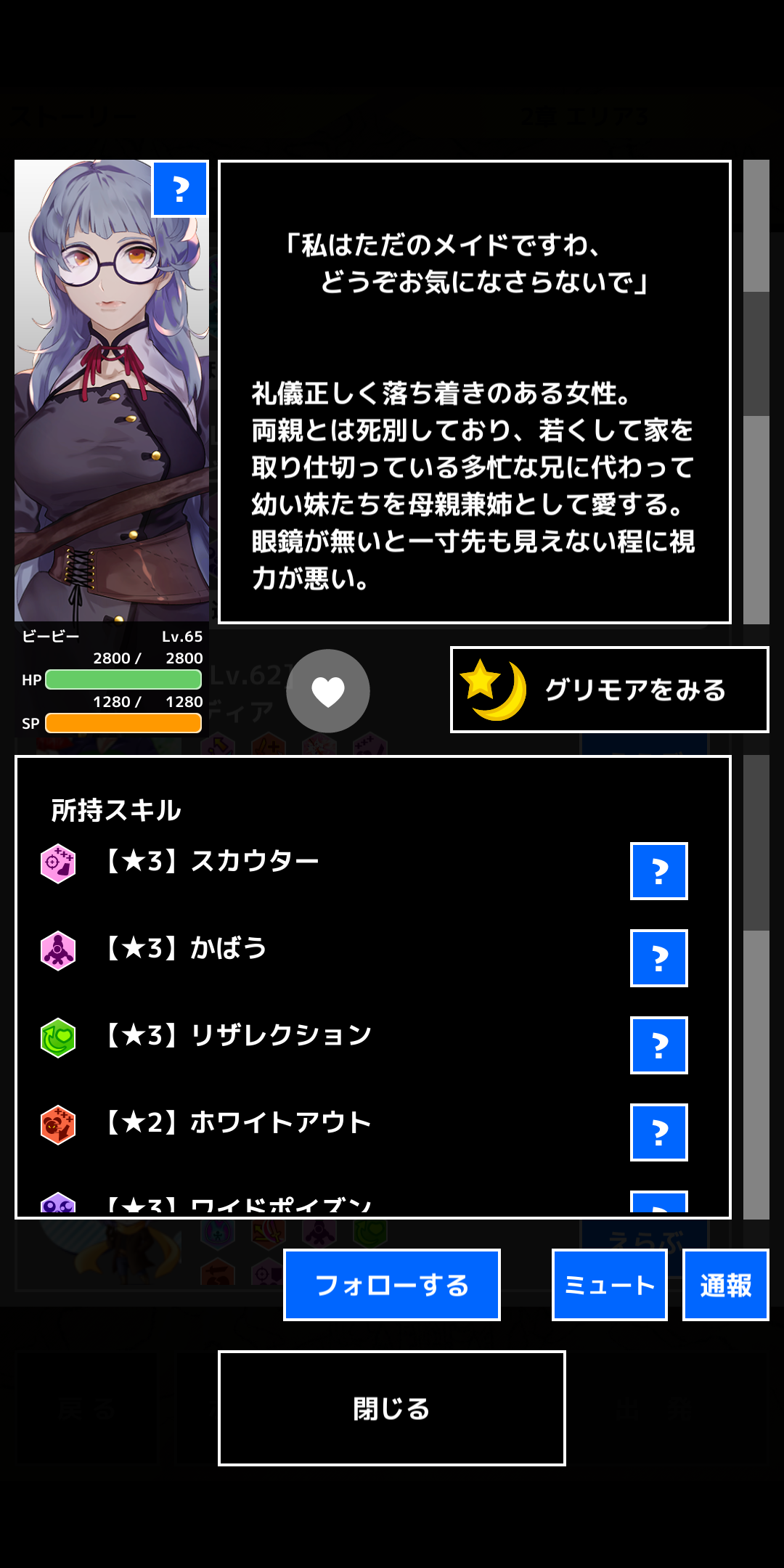This screenshot has width=784, height=1568.
Task: Follow this player with フォローする
Action: (392, 1285)
